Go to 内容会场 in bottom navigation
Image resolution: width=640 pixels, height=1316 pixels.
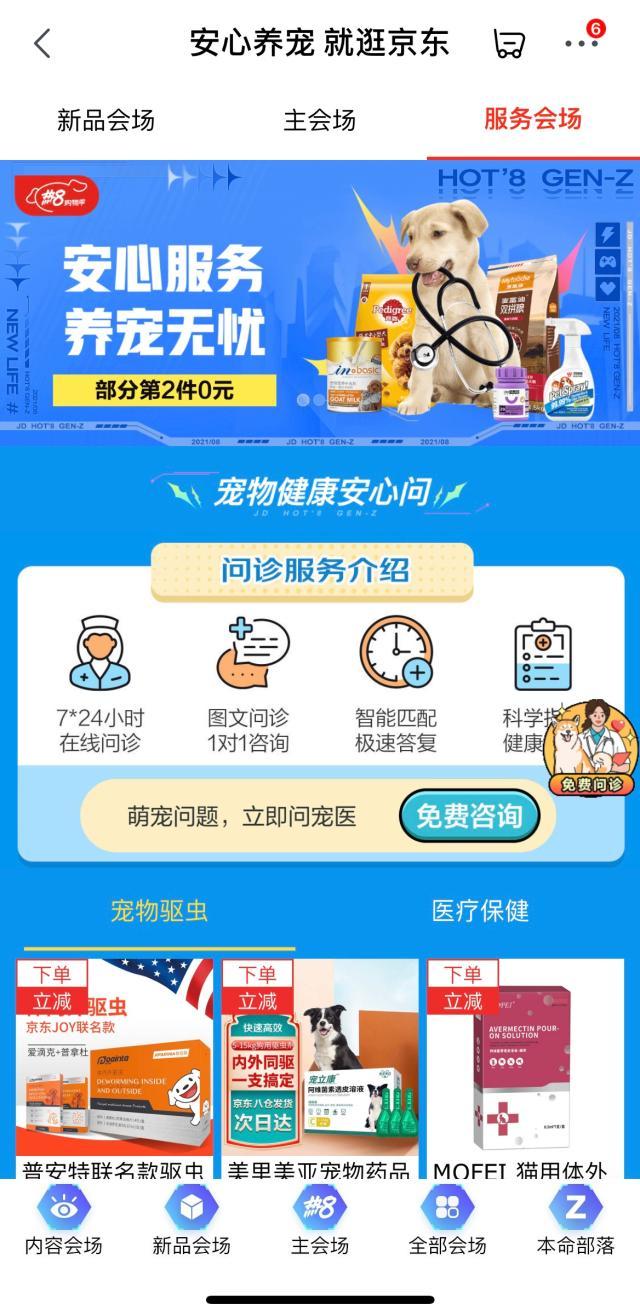[x=64, y=1221]
